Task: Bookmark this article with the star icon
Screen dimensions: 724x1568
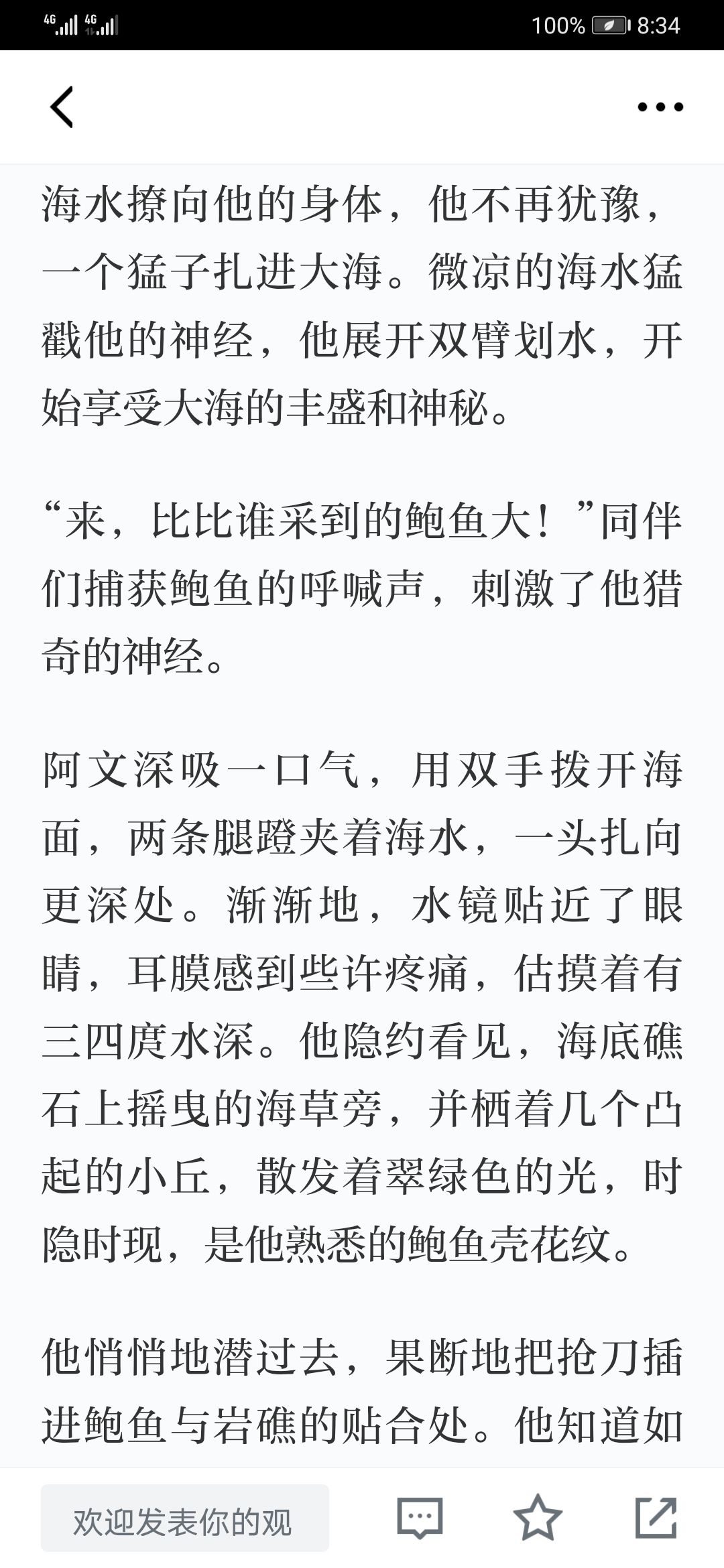Action: pos(538,1520)
